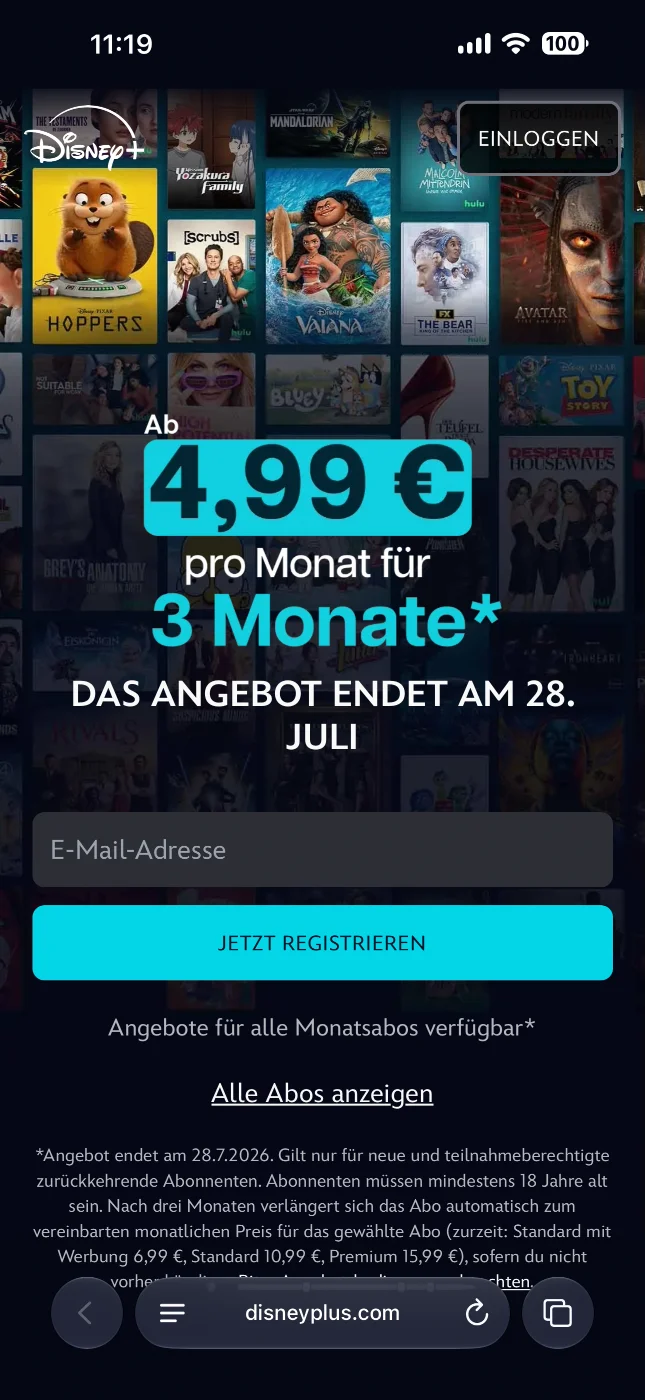
Task: Tap JETZT REGISTRIEREN
Action: (x=322, y=942)
